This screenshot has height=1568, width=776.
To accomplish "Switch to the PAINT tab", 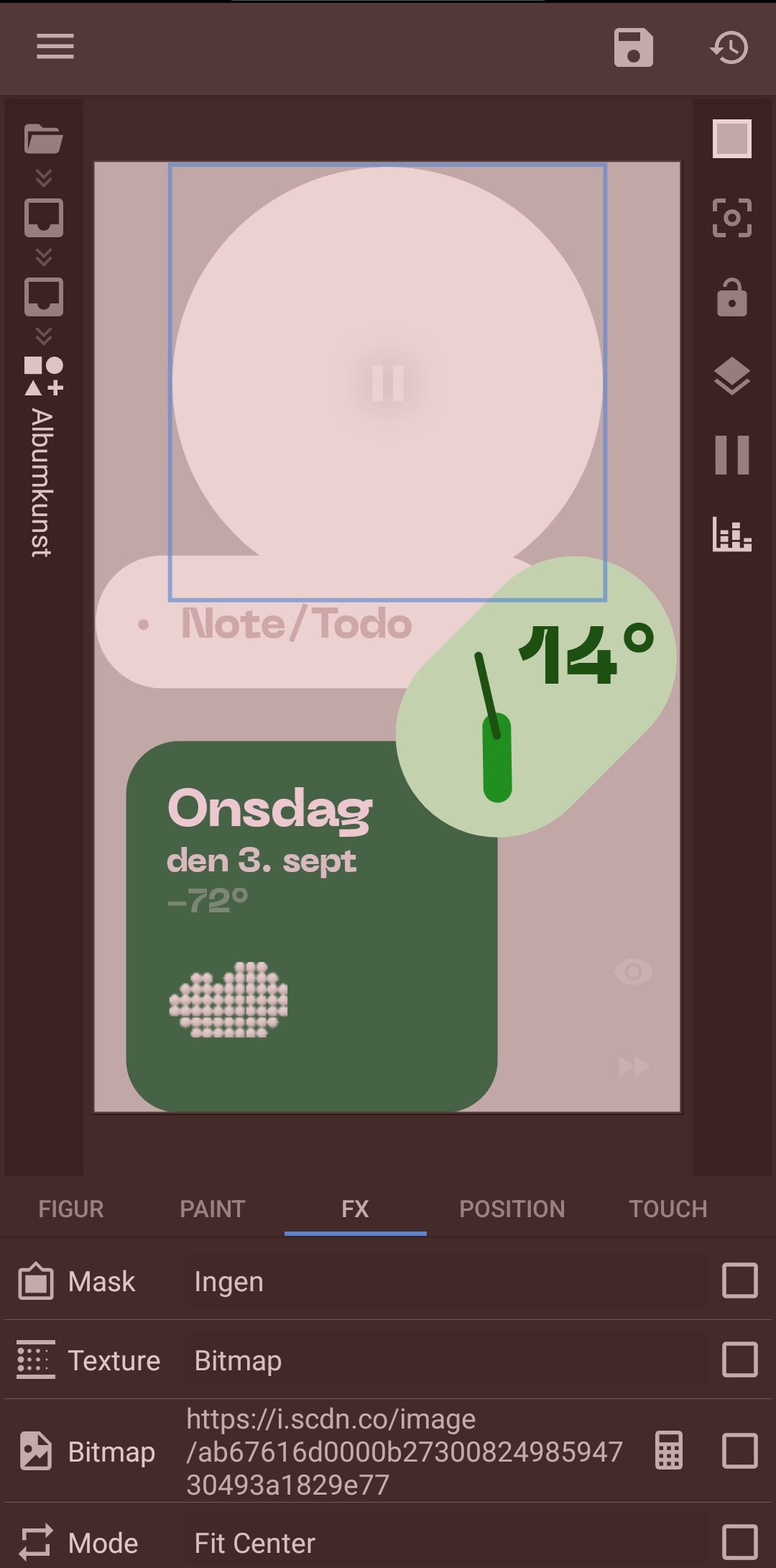I will [x=213, y=1209].
